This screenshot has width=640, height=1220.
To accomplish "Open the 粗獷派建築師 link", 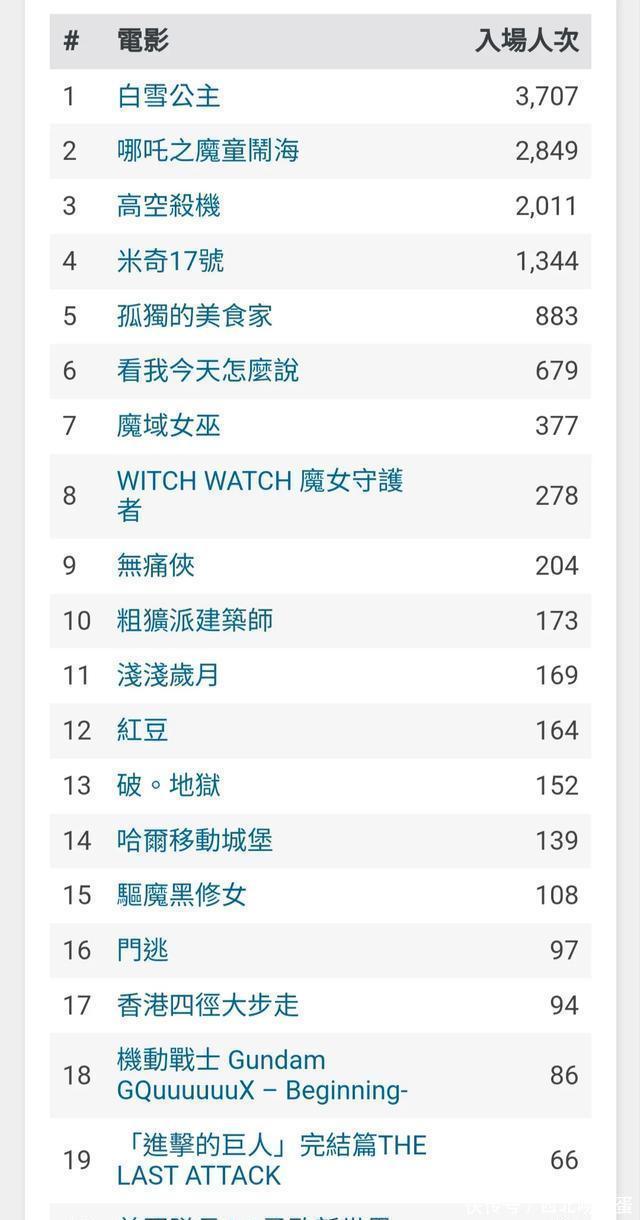I will pyautogui.click(x=194, y=621).
